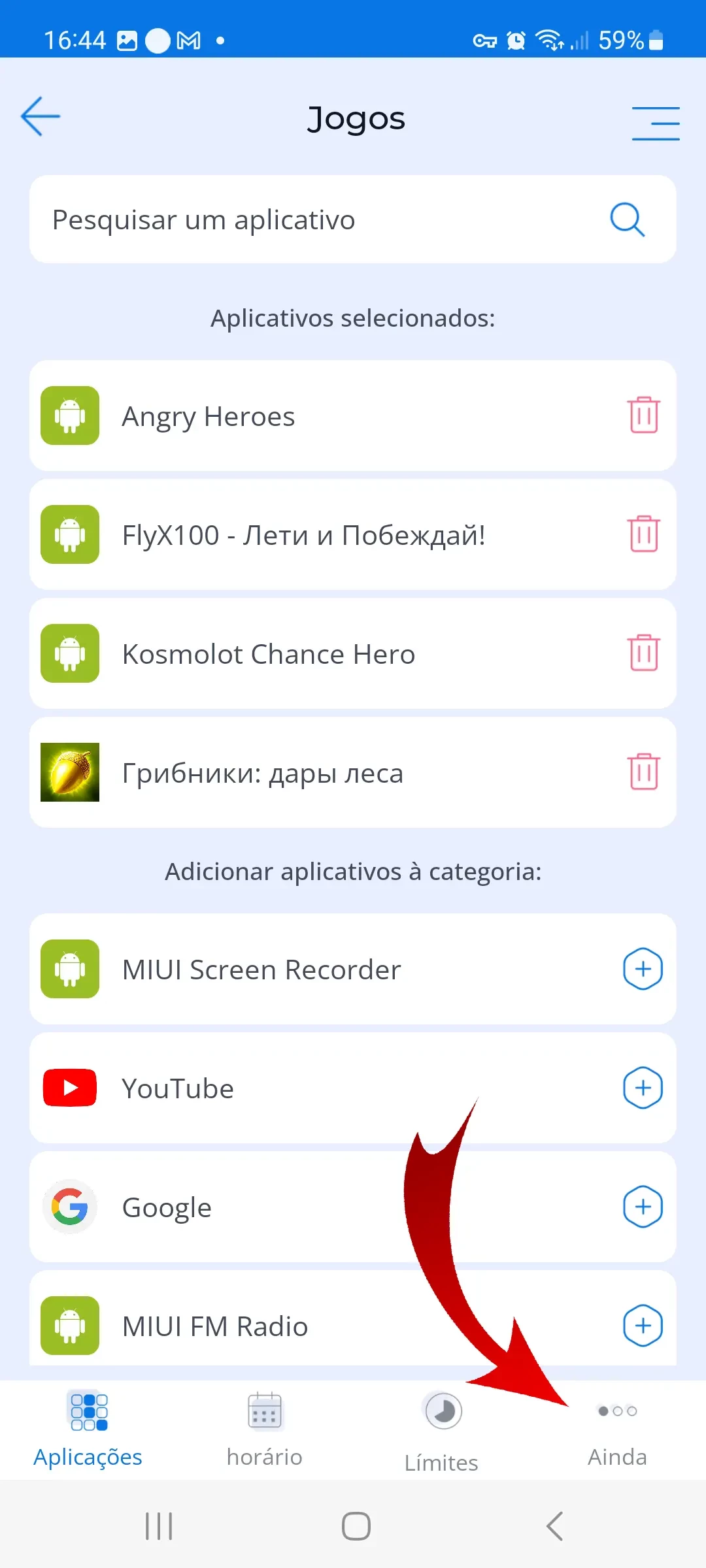
Task: Delete Грибники: дары леса from selected apps
Action: (x=644, y=772)
